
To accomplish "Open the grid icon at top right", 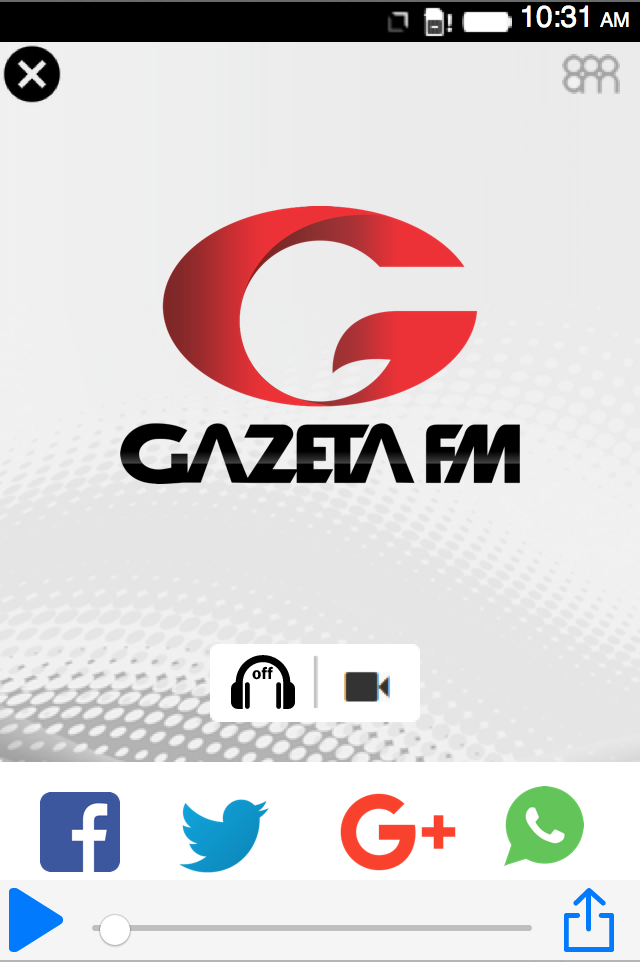I will pyautogui.click(x=591, y=74).
